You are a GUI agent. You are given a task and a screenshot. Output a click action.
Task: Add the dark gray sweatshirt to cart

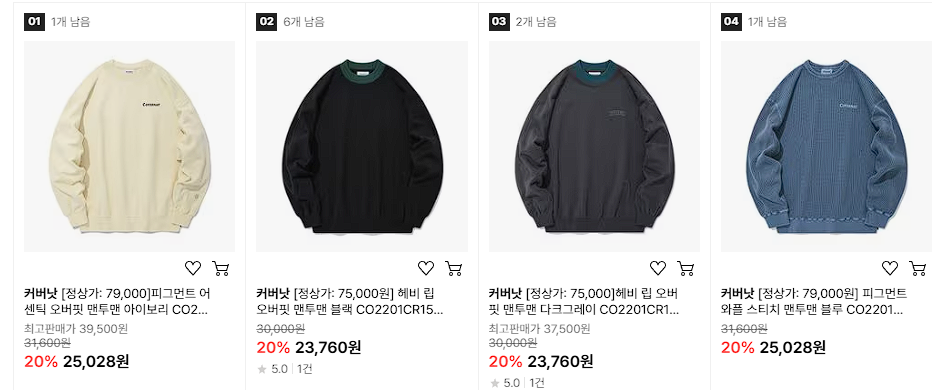click(x=686, y=269)
